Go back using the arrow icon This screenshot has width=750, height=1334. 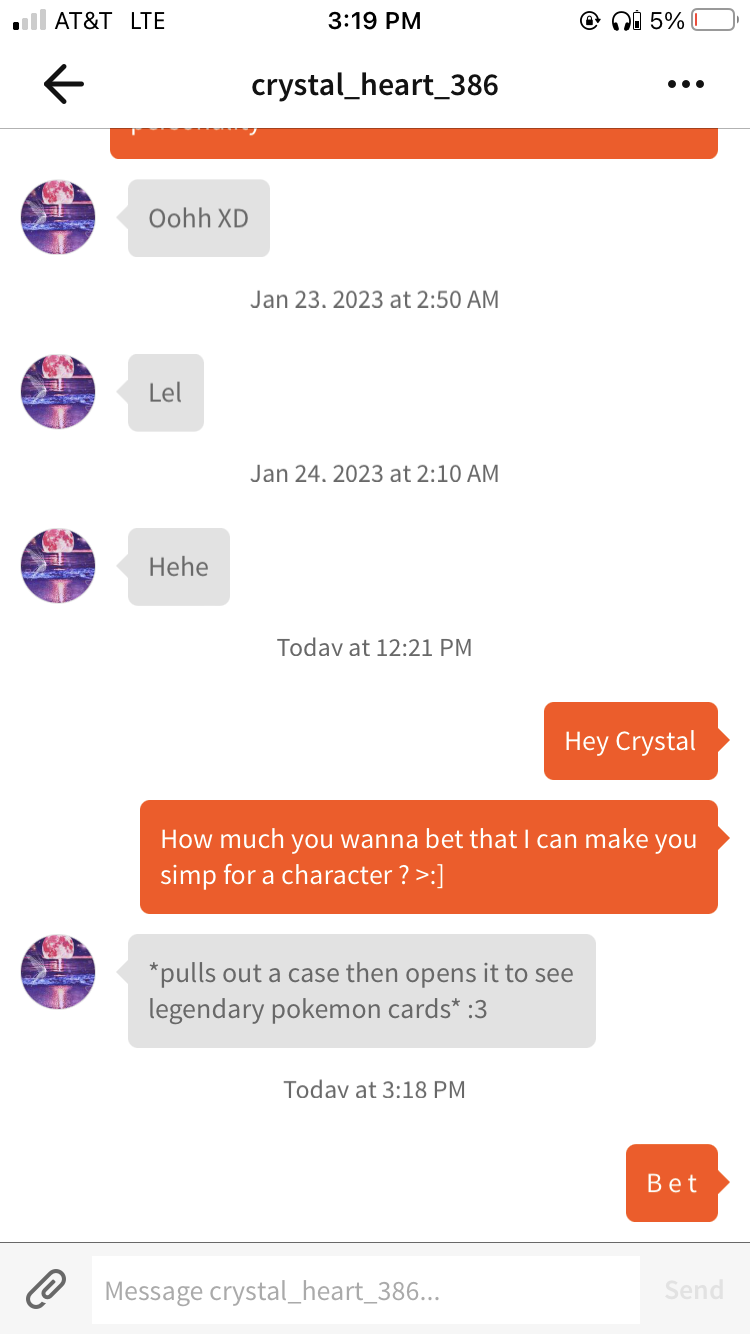[64, 84]
